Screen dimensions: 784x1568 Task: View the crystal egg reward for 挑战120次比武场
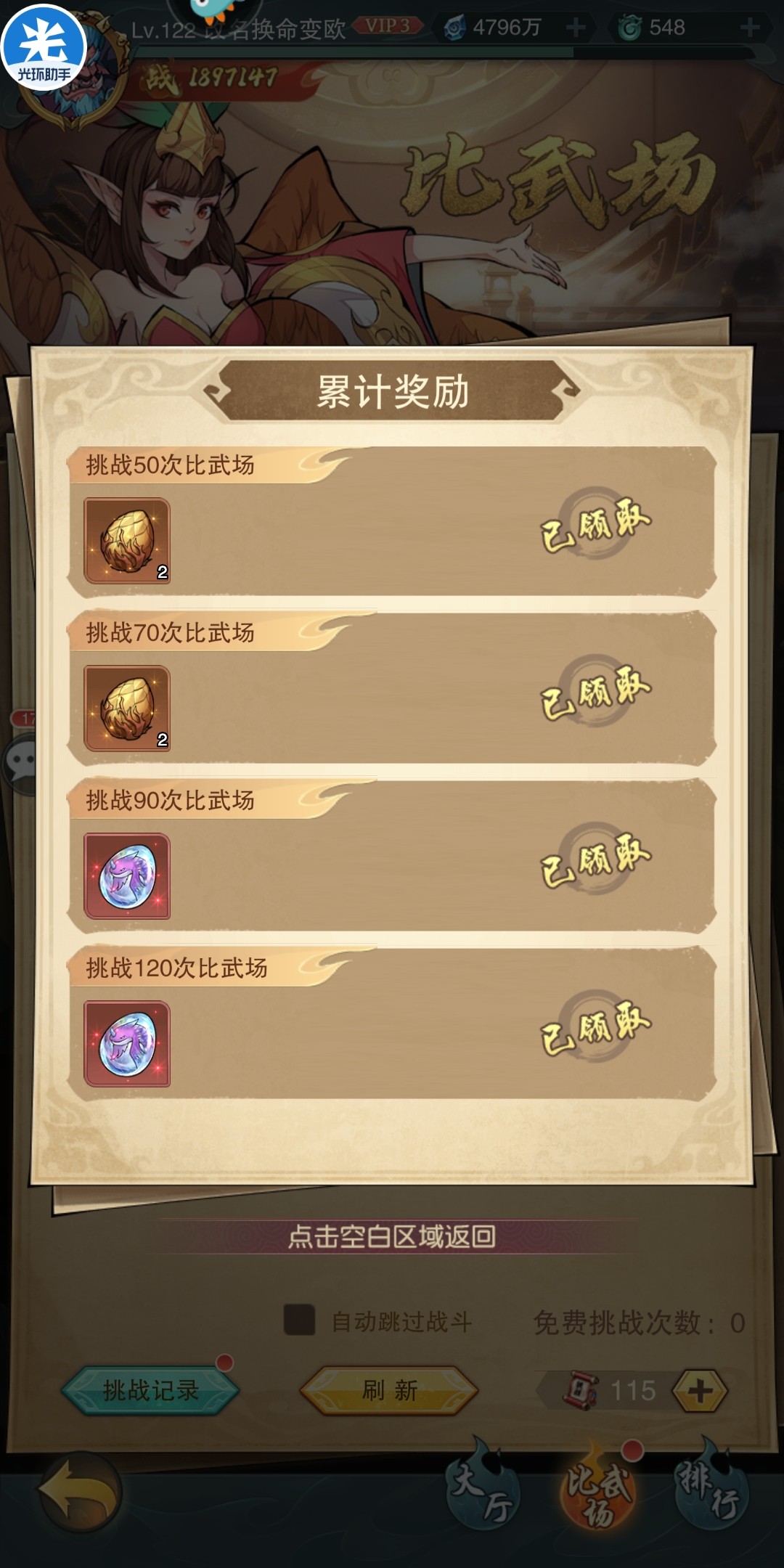[127, 1044]
